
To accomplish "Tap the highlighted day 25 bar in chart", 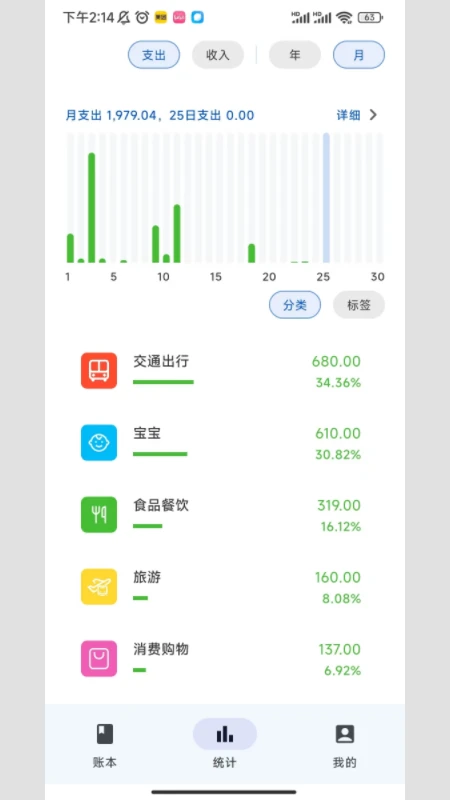I will (x=326, y=198).
